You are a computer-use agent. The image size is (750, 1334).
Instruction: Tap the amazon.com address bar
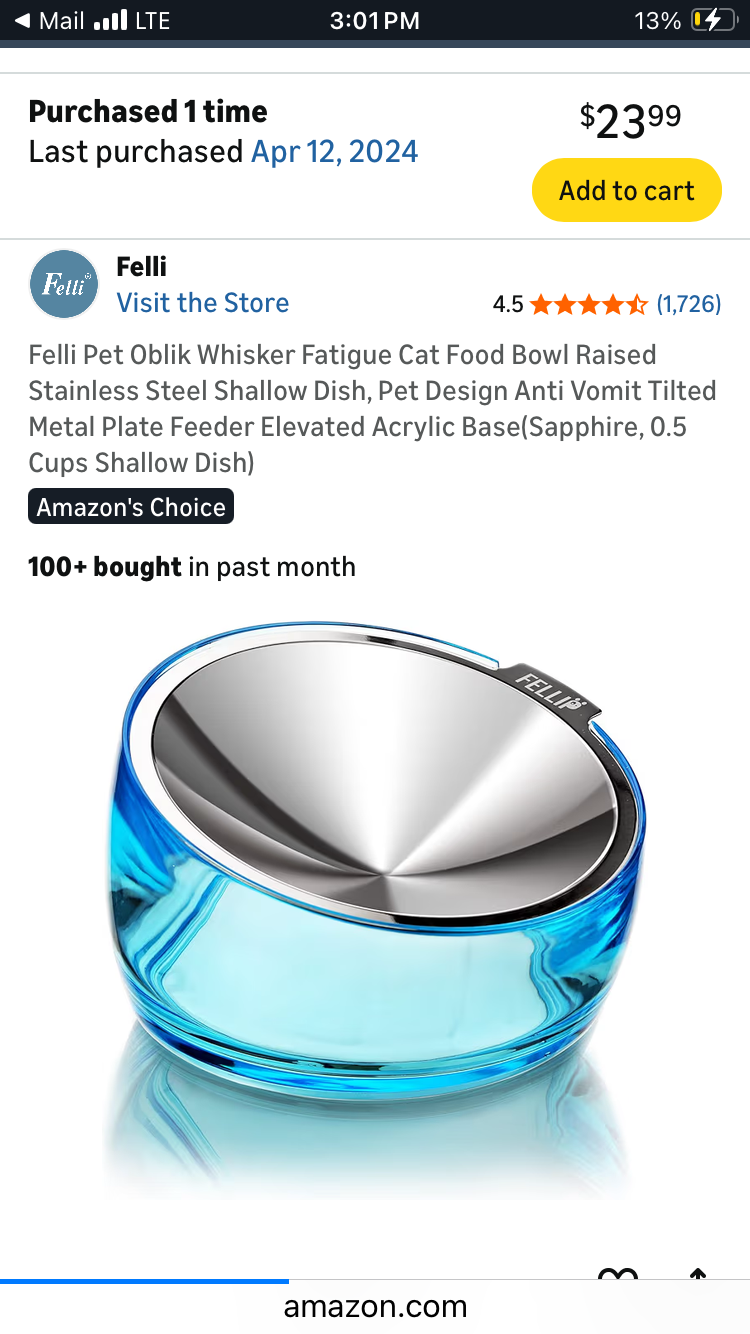click(x=375, y=1306)
